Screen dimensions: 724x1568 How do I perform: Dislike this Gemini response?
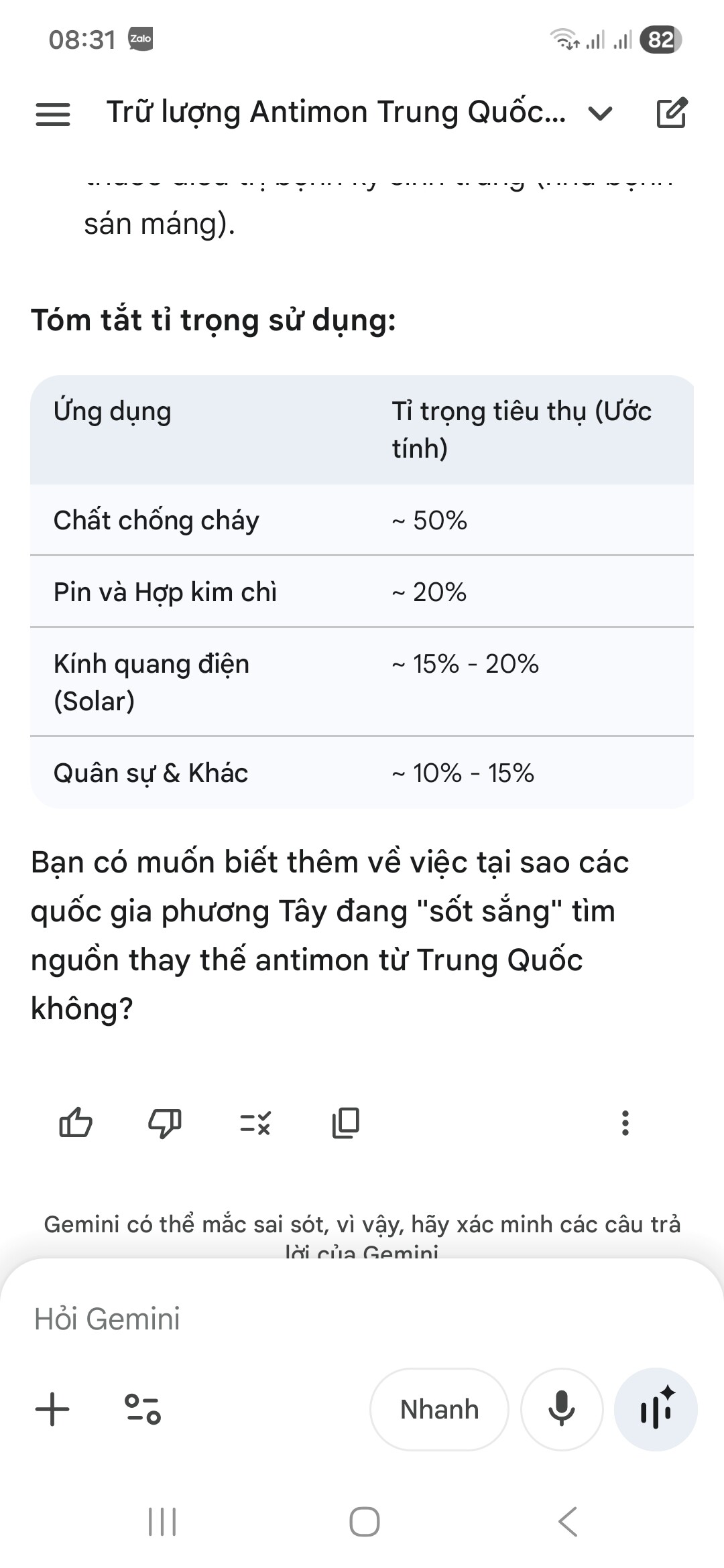[164, 1122]
